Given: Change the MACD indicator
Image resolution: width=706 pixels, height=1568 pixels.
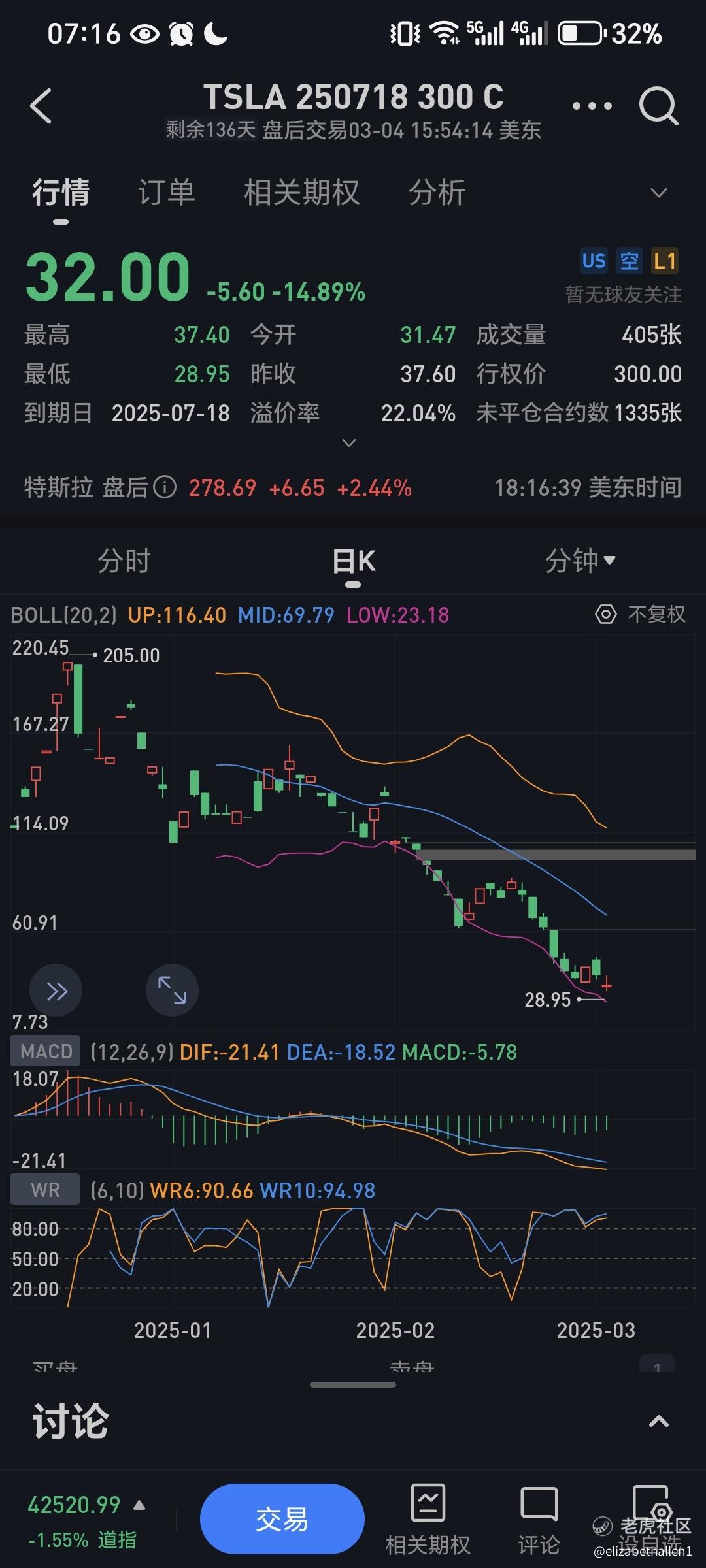Looking at the screenshot, I should [46, 1051].
